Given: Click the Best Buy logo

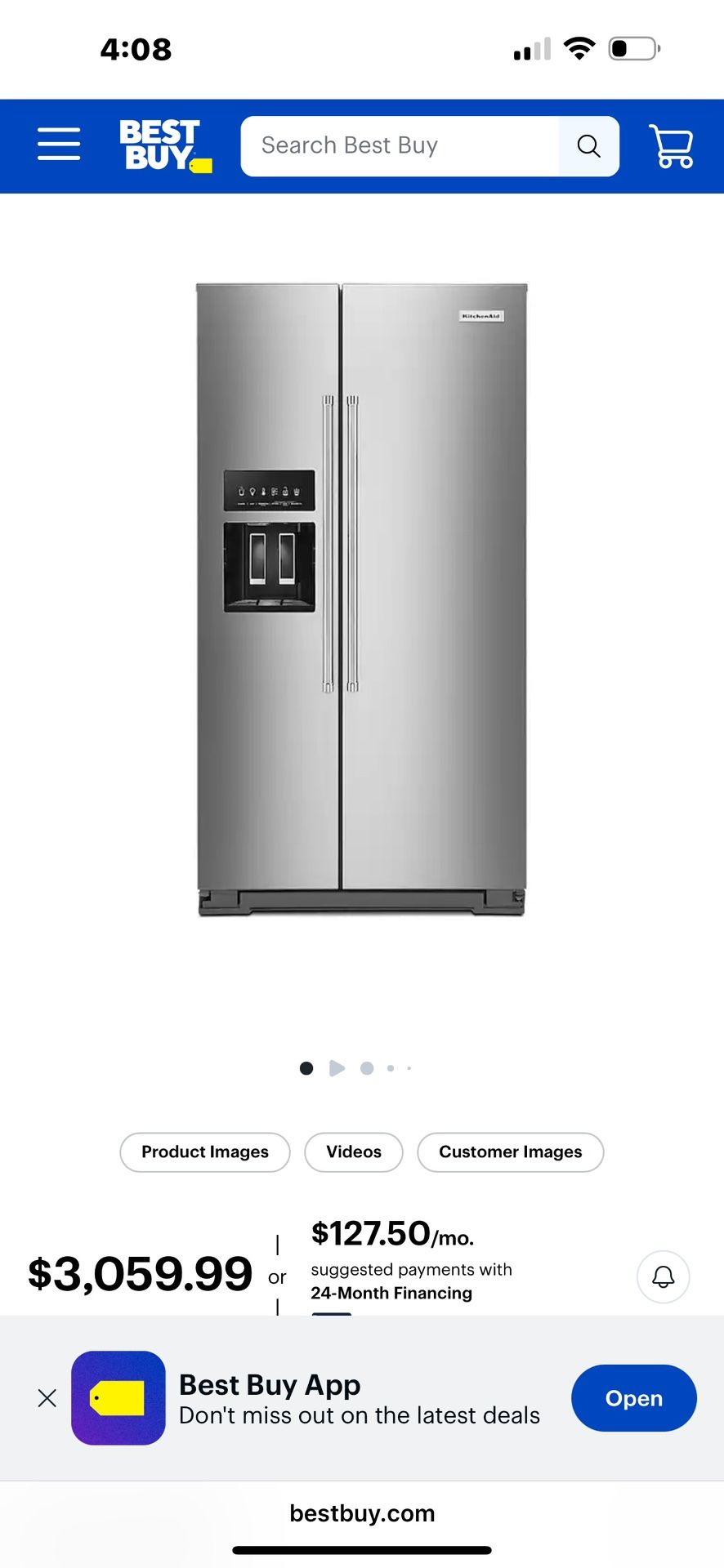Looking at the screenshot, I should tap(163, 145).
